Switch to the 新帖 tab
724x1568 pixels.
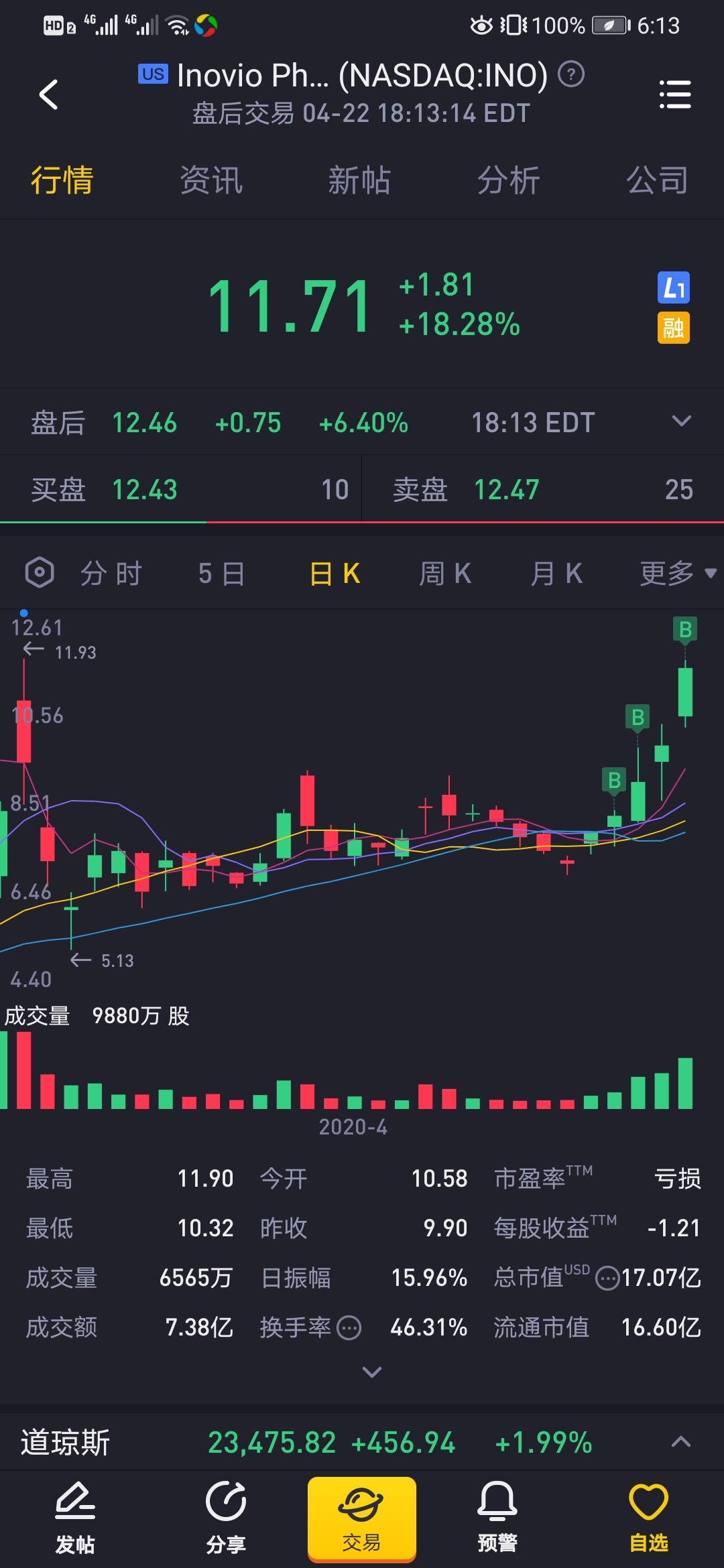[x=359, y=180]
